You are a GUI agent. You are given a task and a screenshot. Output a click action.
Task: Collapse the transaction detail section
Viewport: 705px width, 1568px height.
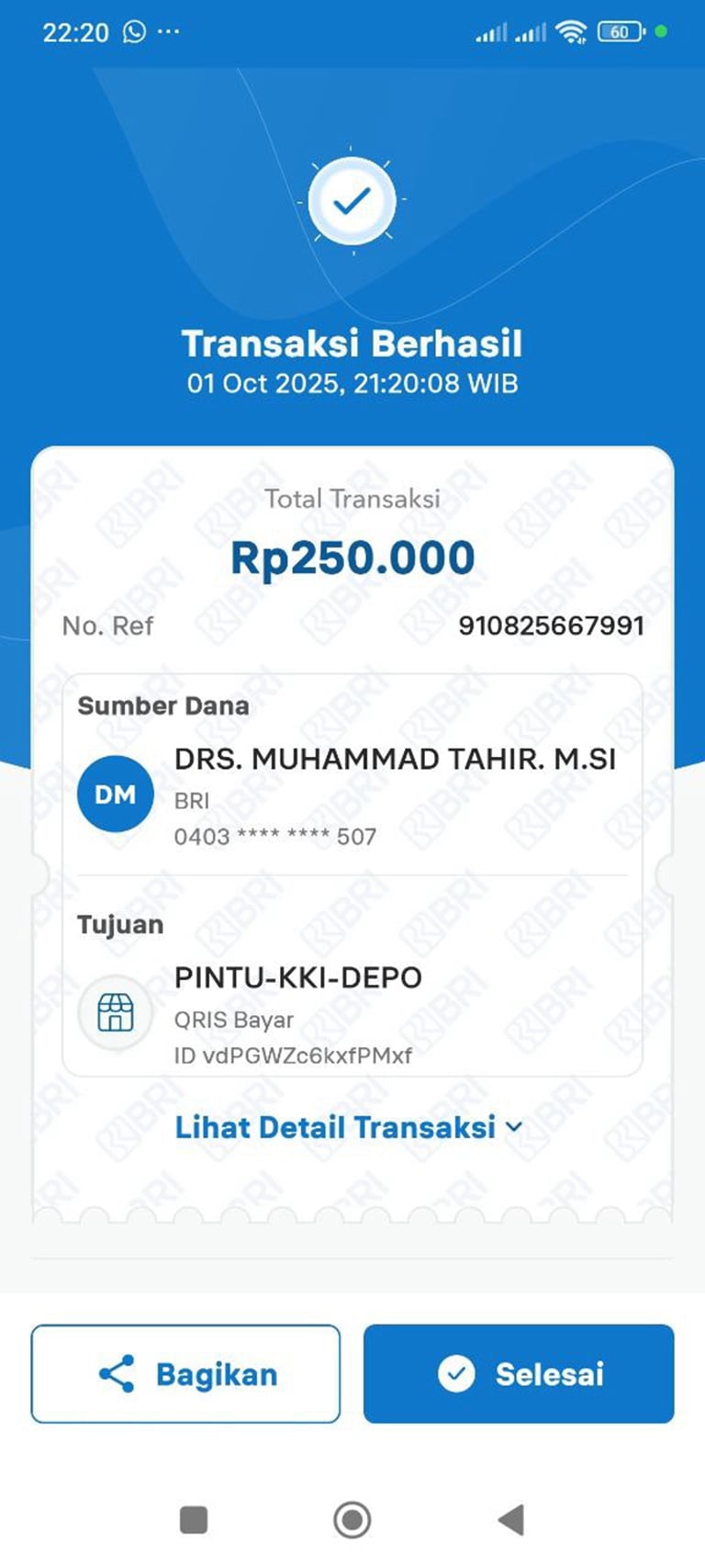338,1127
